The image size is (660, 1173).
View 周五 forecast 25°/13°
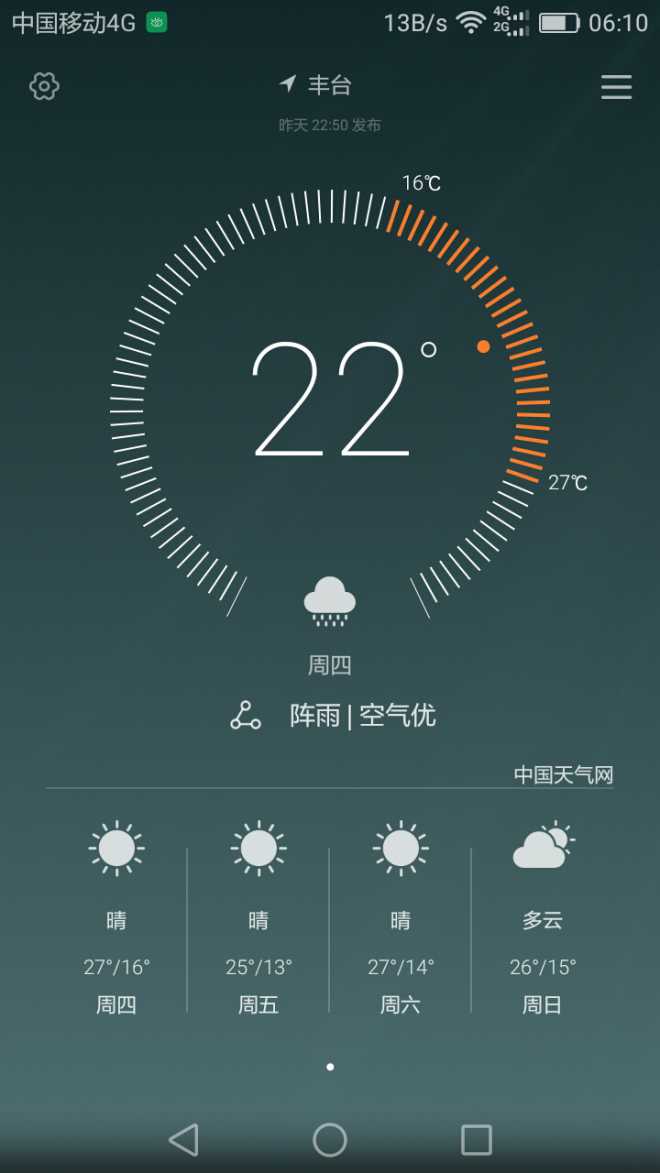click(x=258, y=918)
